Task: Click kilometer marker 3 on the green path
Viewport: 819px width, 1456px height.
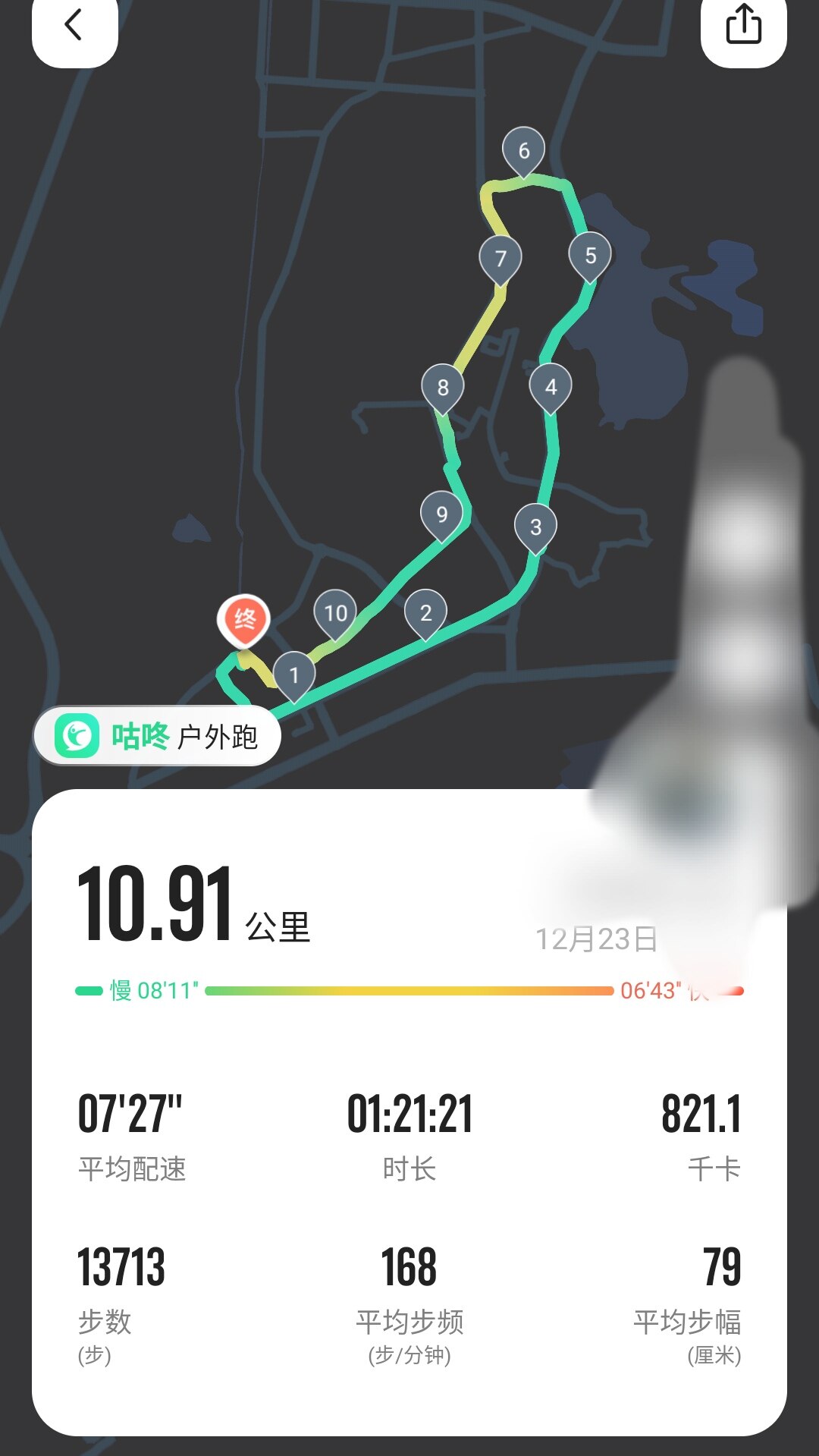Action: click(538, 524)
